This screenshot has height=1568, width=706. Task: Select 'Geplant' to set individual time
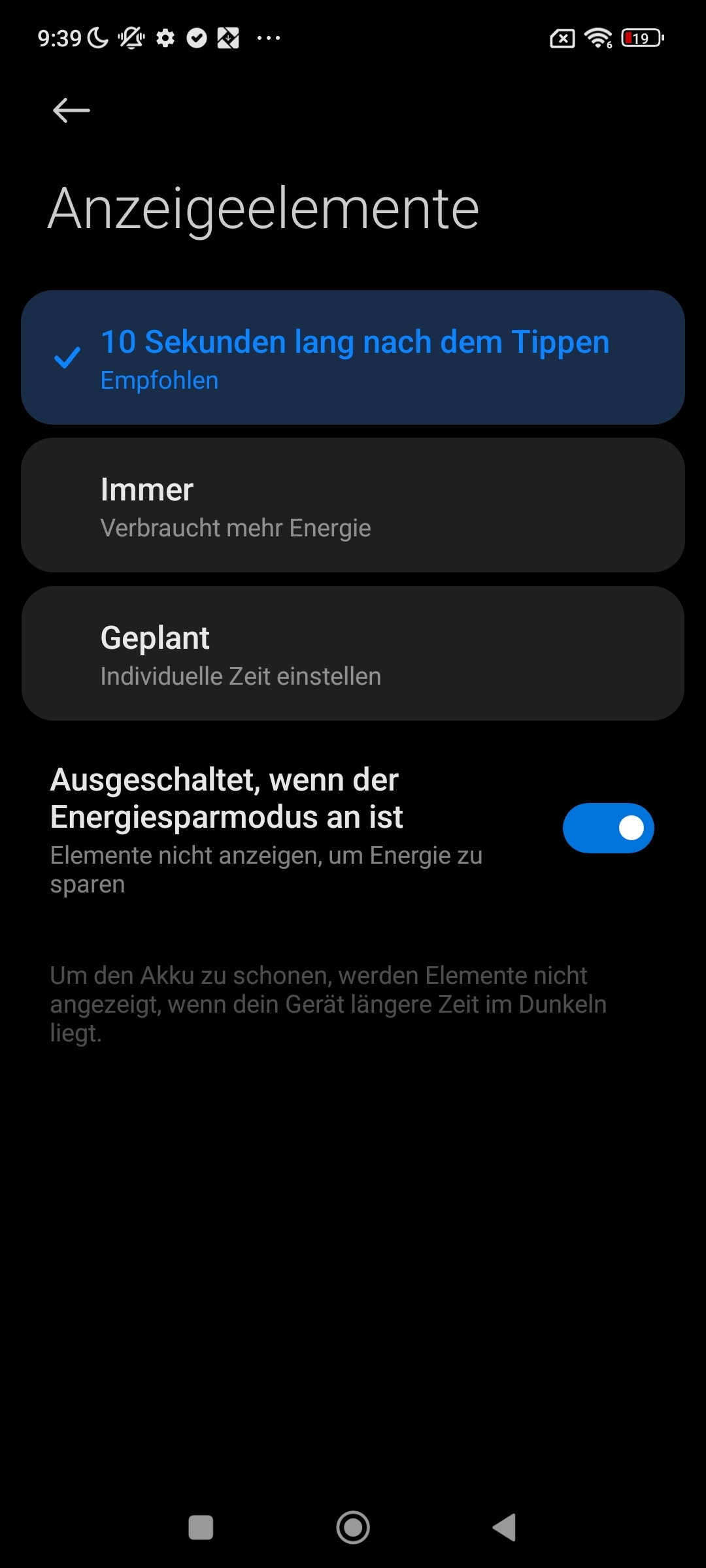pos(353,653)
